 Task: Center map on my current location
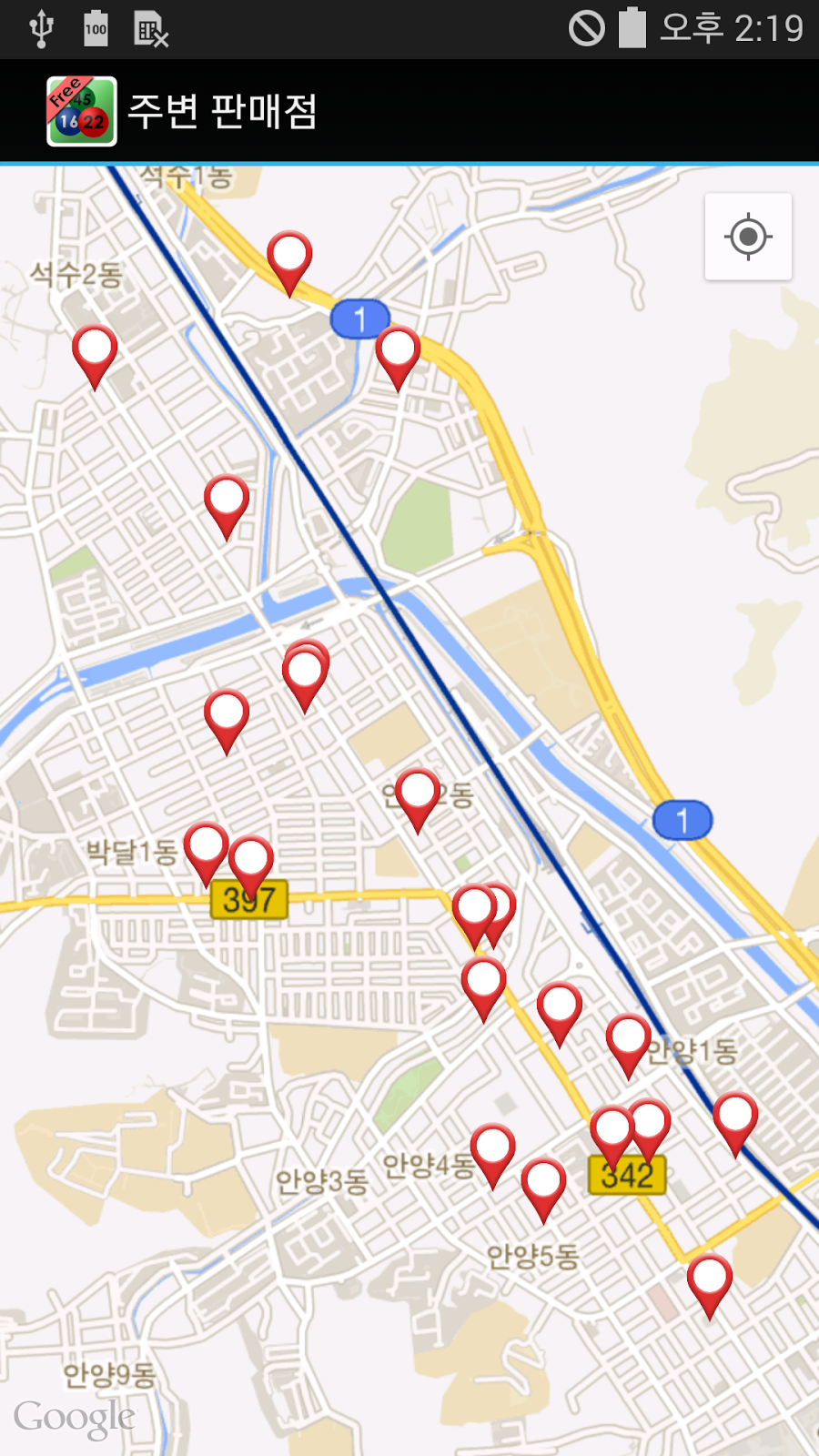[748, 237]
